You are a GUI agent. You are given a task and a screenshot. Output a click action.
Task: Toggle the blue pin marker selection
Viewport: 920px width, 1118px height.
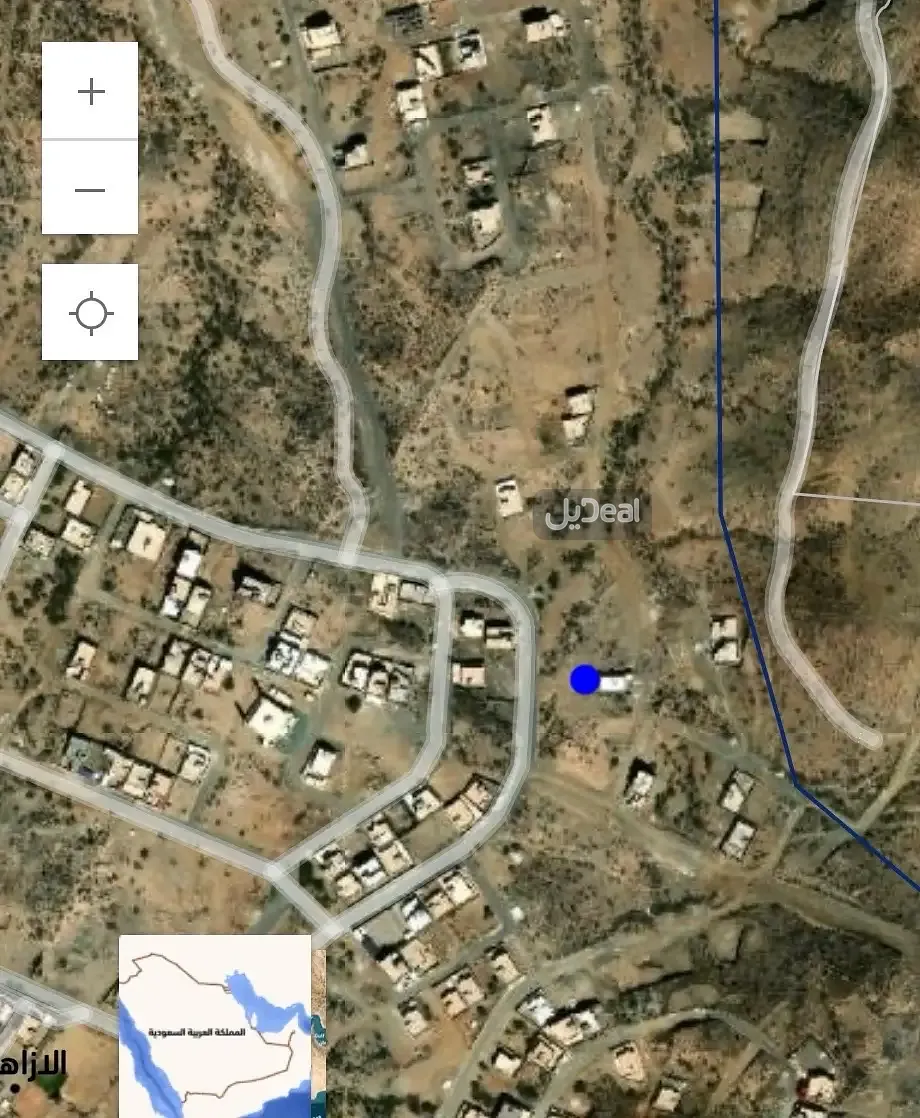click(x=584, y=680)
